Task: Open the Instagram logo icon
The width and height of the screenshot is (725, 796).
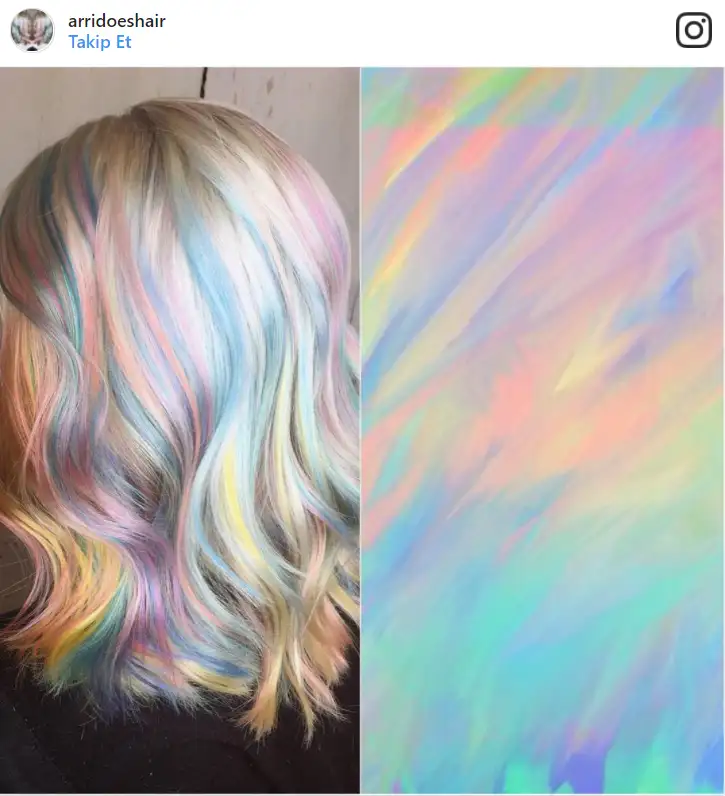Action: pos(693,31)
